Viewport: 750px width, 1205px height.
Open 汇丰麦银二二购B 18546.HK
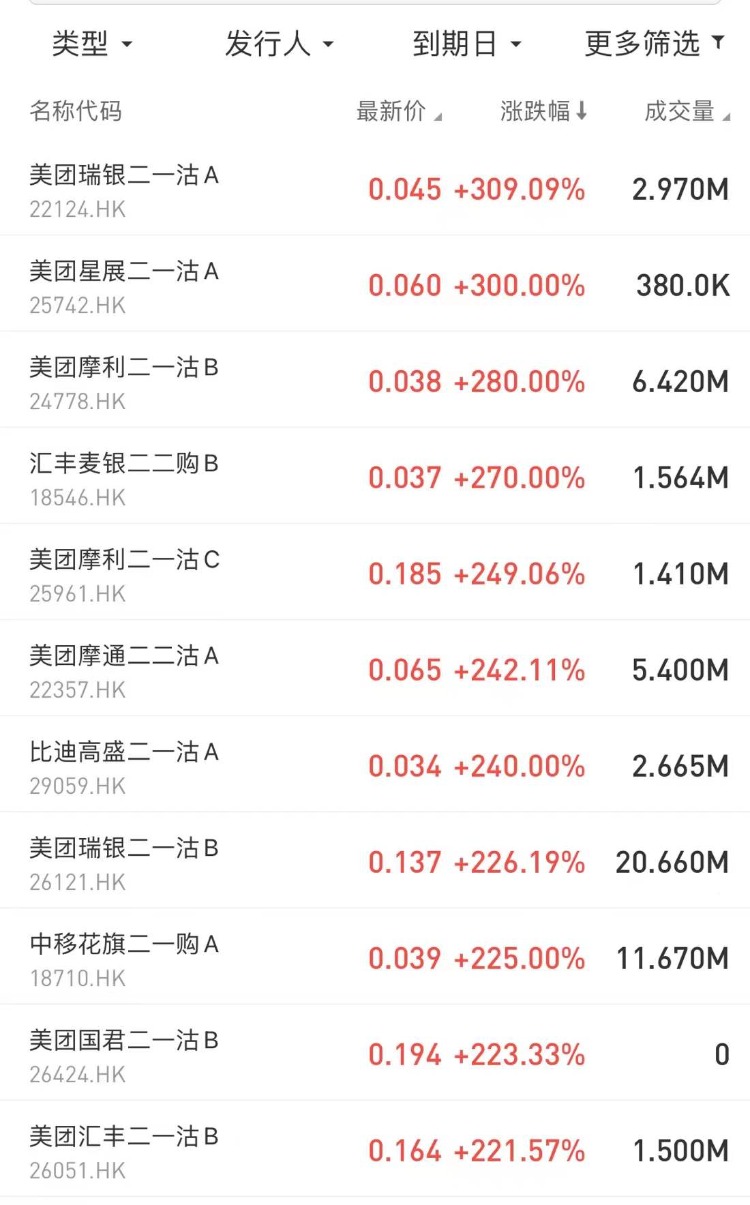pos(375,477)
